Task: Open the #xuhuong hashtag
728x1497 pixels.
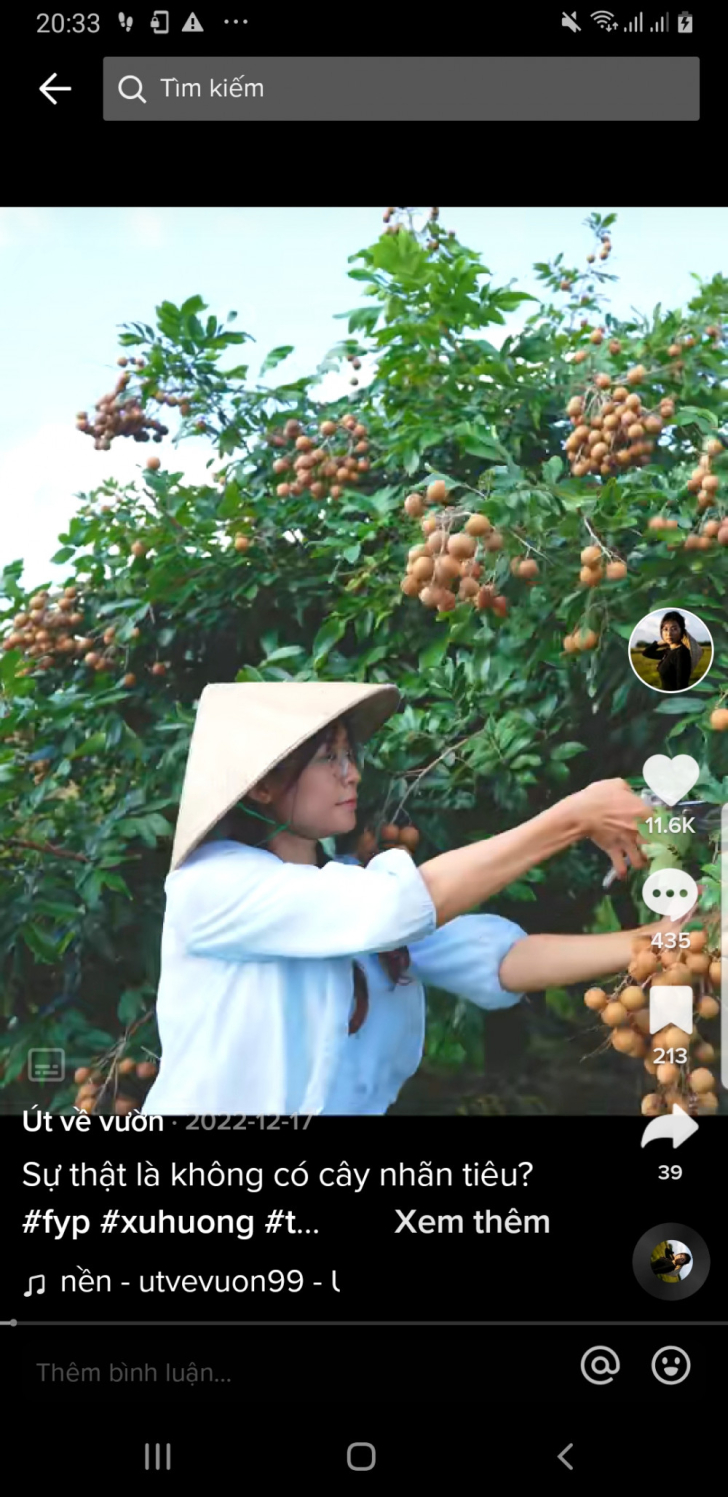Action: [187, 1222]
